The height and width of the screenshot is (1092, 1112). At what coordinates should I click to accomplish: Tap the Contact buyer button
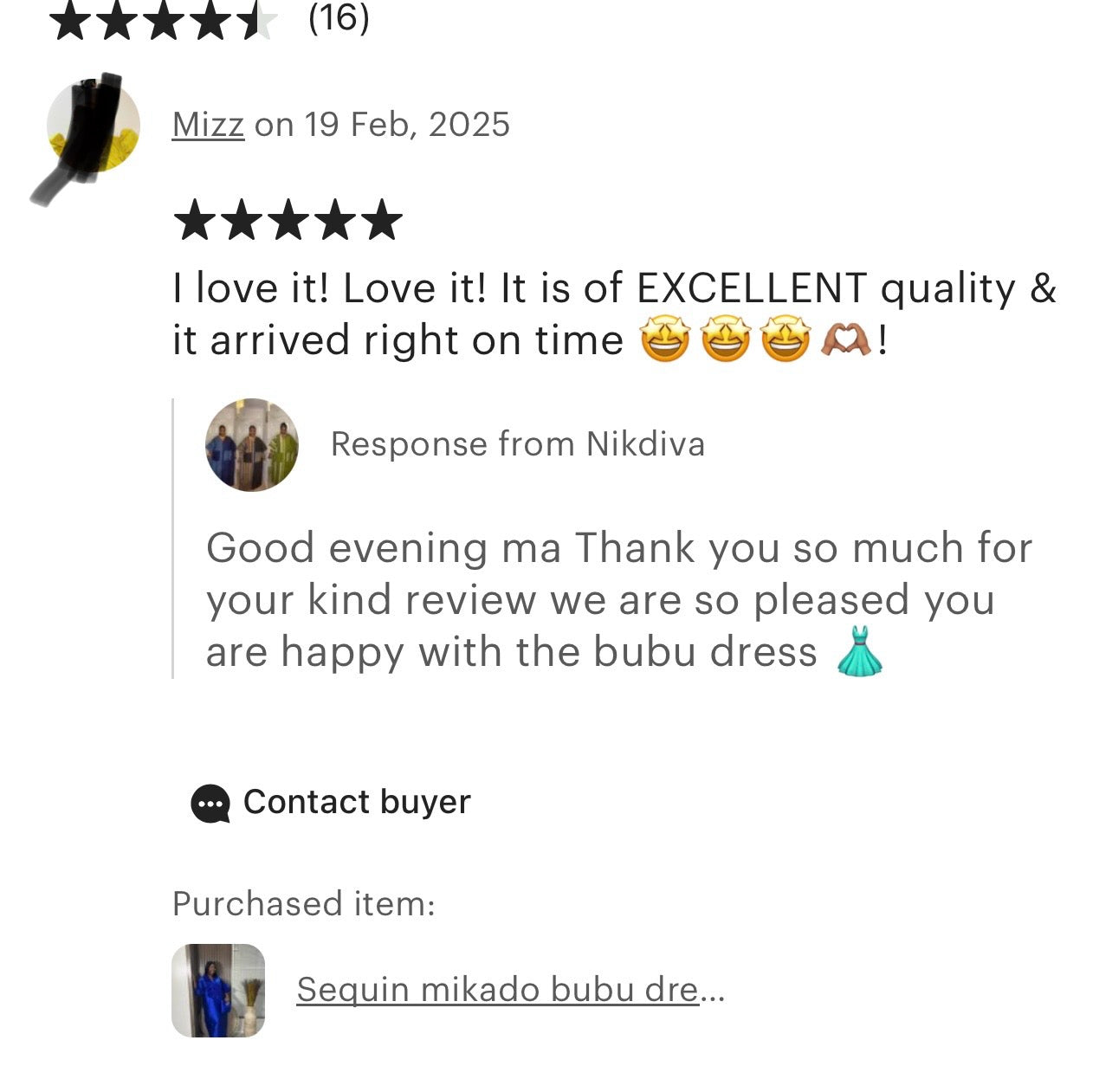[331, 802]
